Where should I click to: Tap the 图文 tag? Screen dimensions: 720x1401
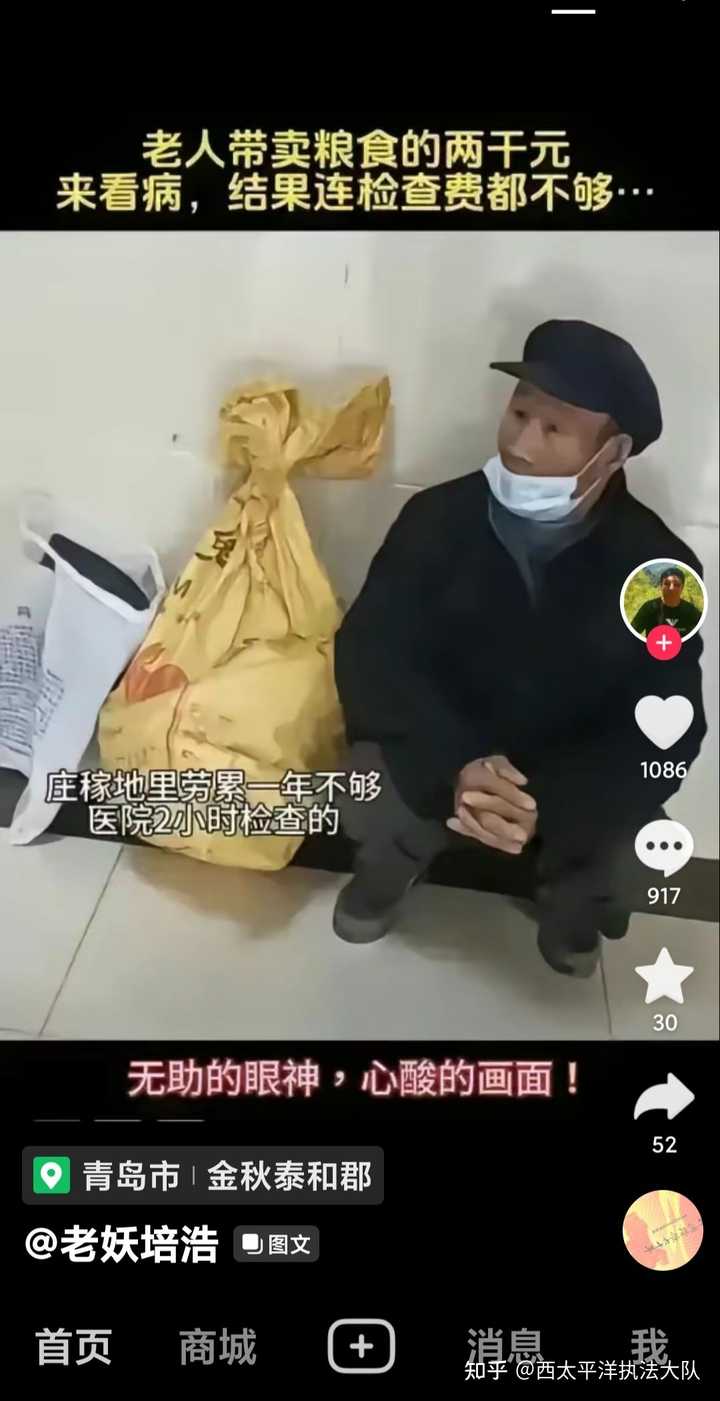point(277,1245)
